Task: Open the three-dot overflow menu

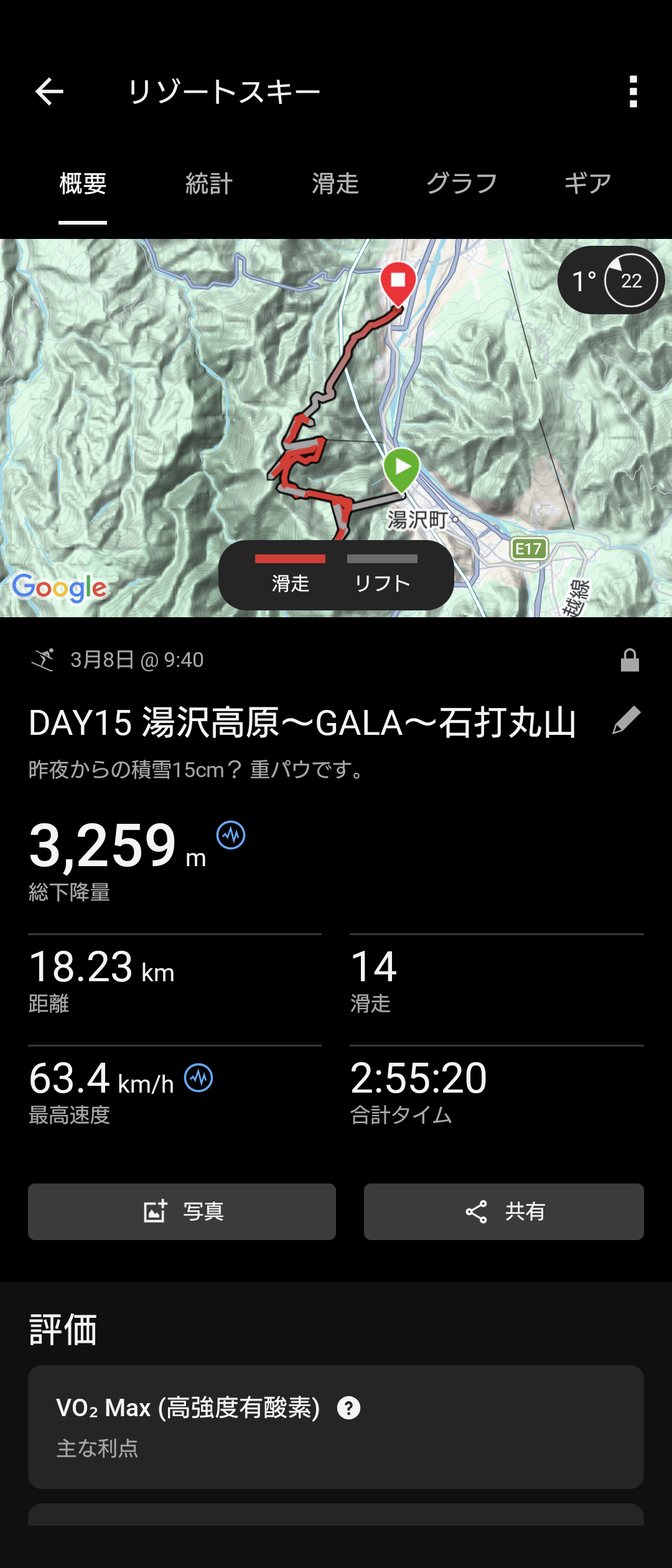Action: [x=633, y=92]
